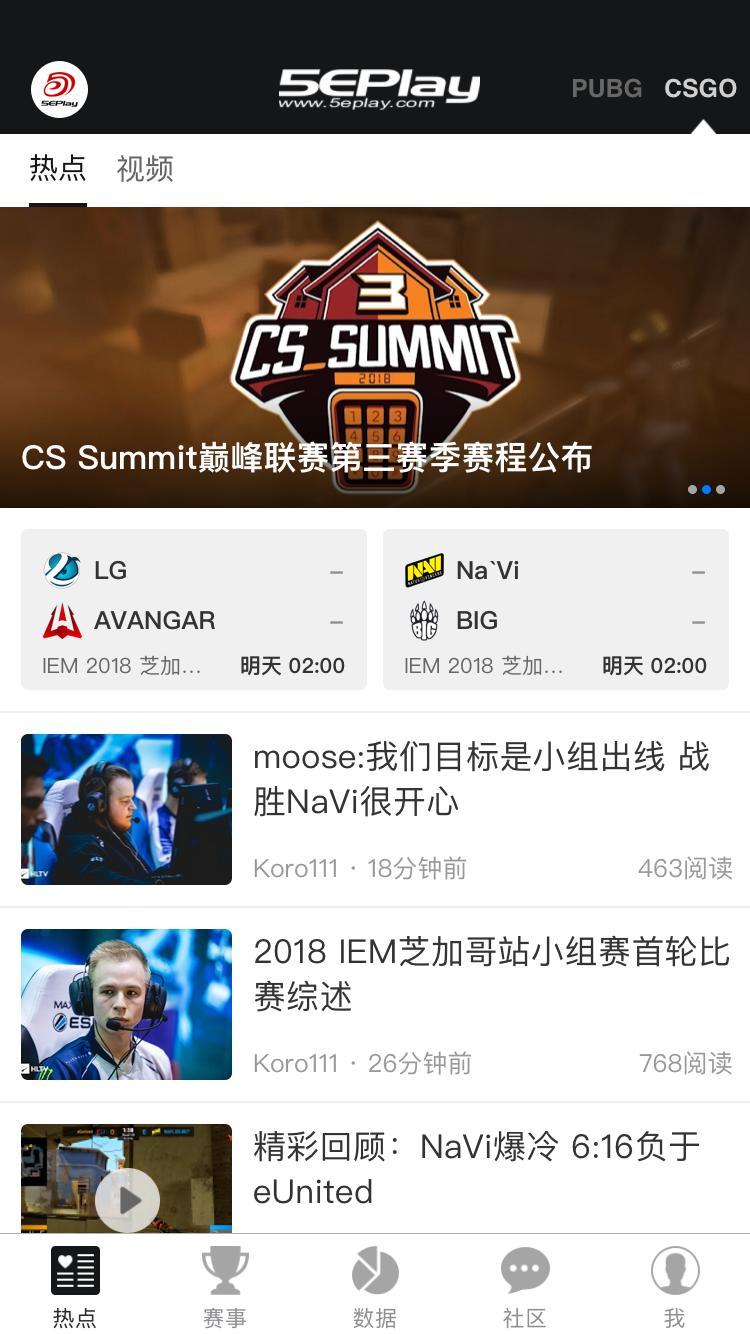Tap the 热点 bottom navigation item
The image size is (750, 1334).
[x=75, y=1286]
